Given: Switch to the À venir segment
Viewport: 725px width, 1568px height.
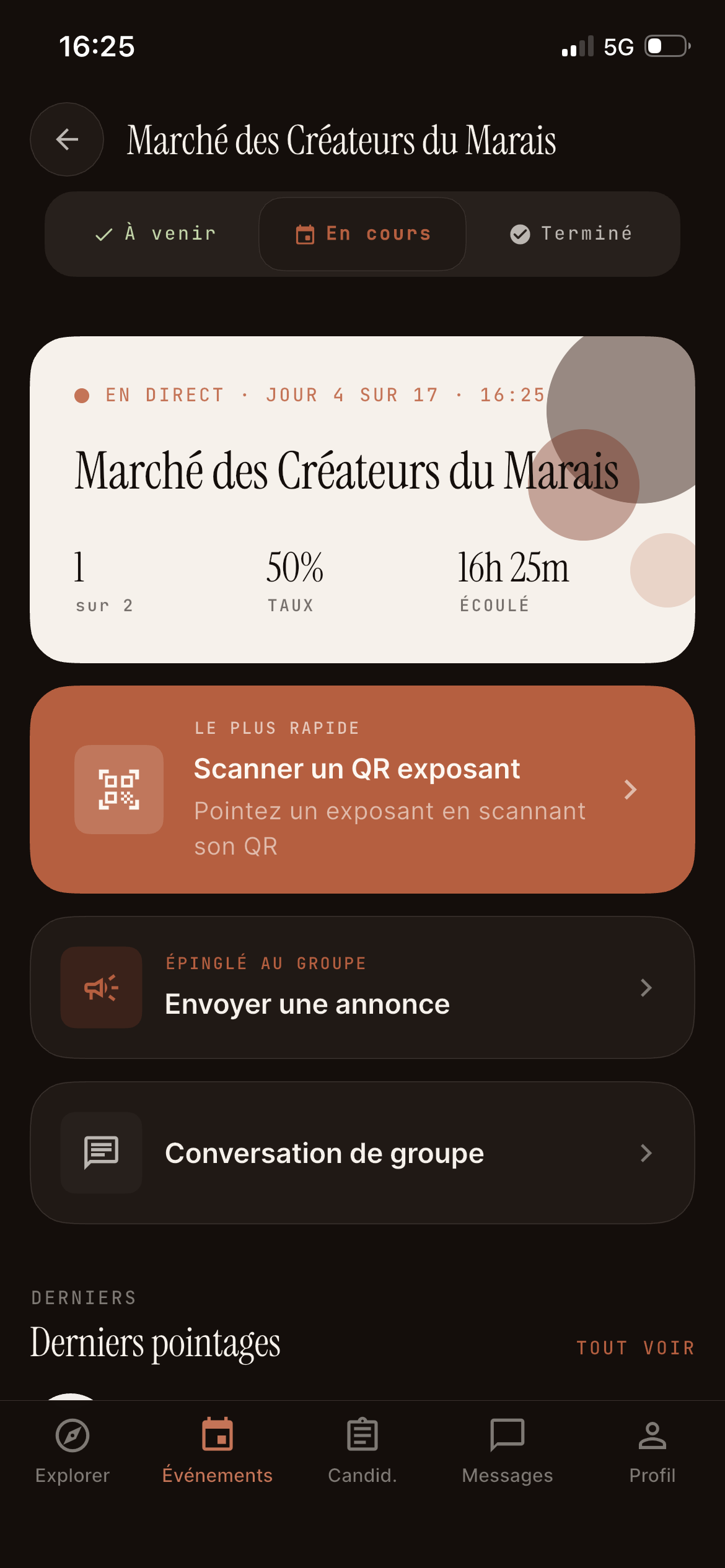Looking at the screenshot, I should 155,234.
